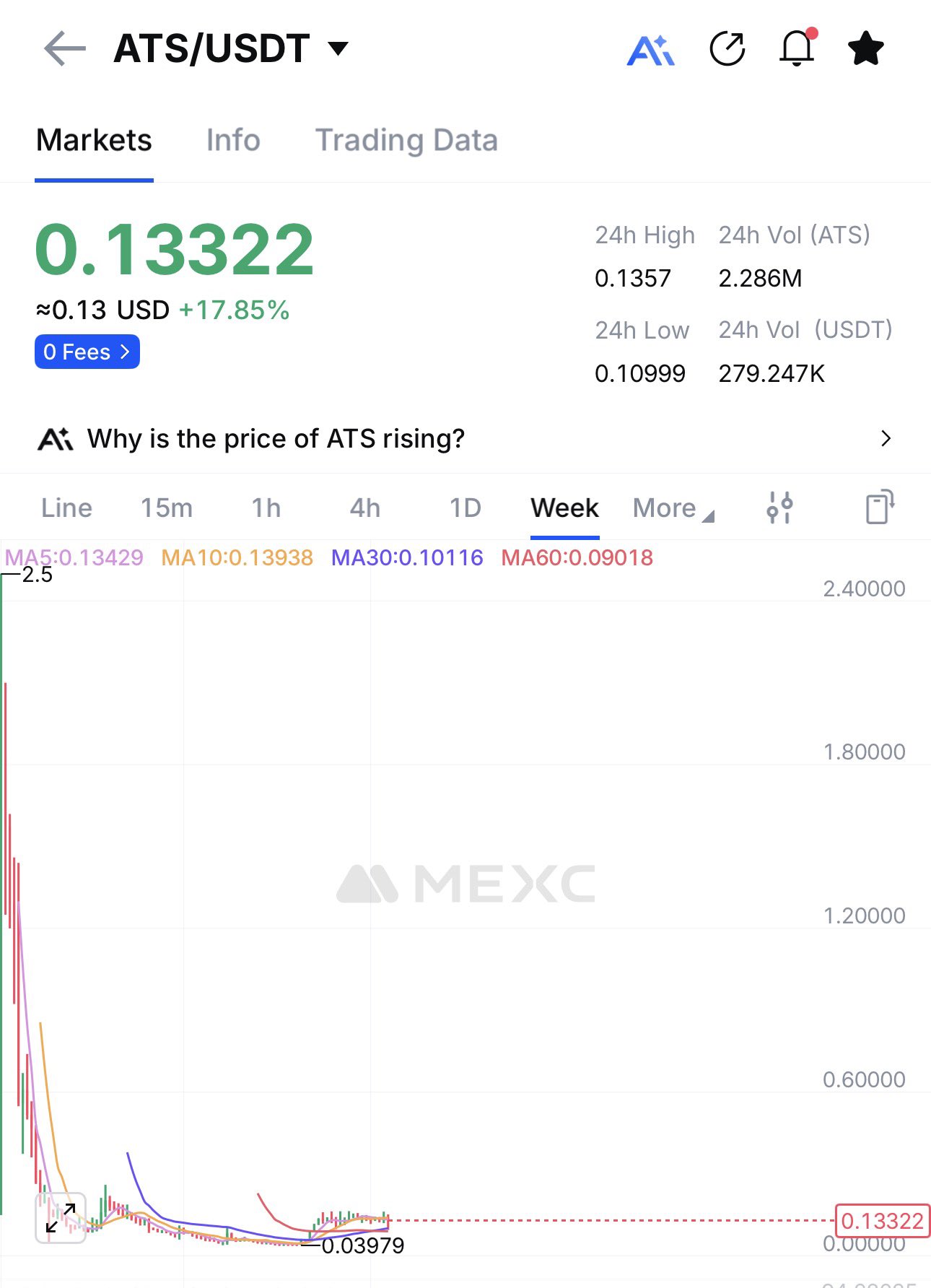Select the 1D chart interval

(x=465, y=508)
